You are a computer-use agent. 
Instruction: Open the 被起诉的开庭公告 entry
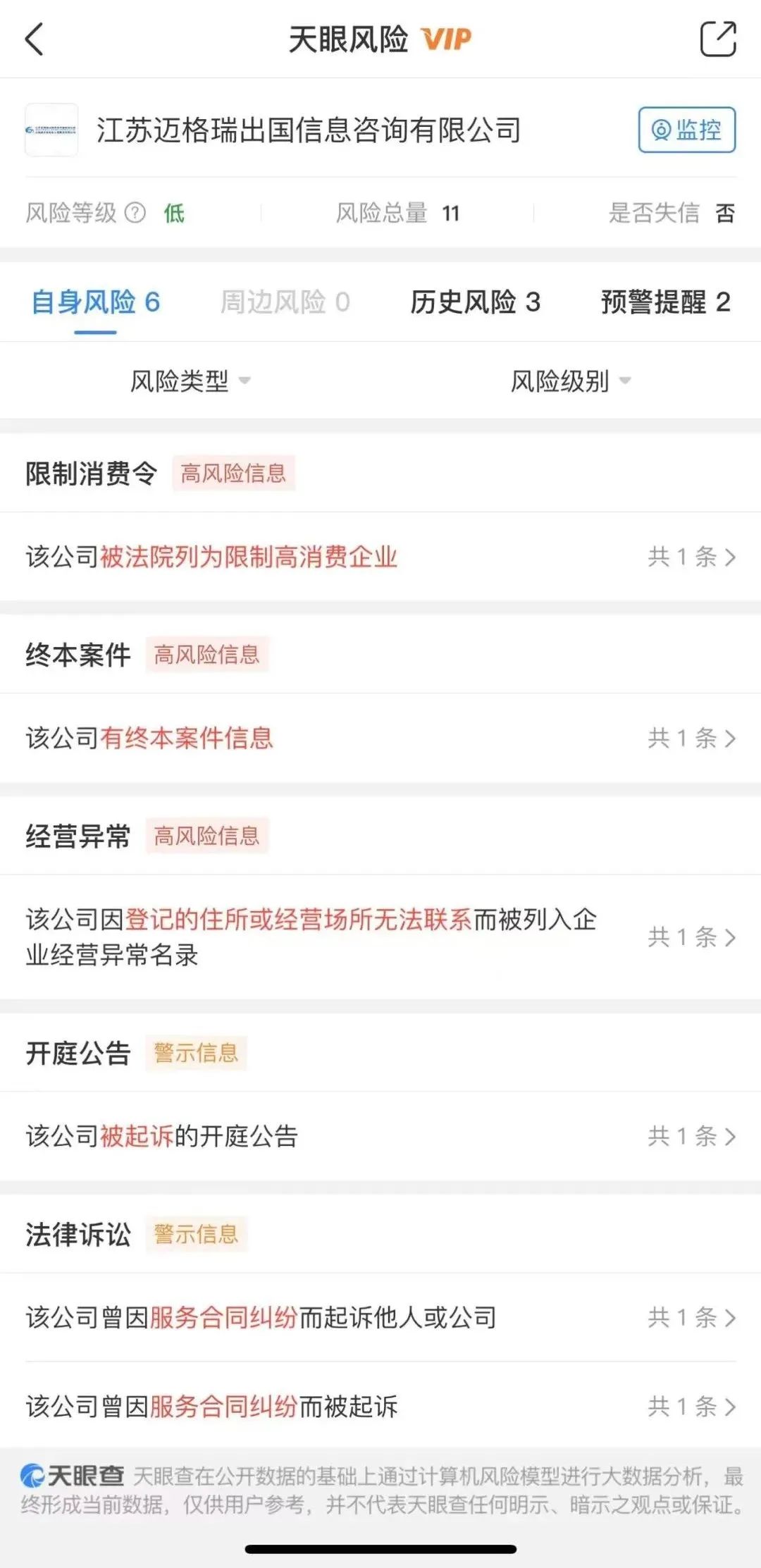point(380,1136)
